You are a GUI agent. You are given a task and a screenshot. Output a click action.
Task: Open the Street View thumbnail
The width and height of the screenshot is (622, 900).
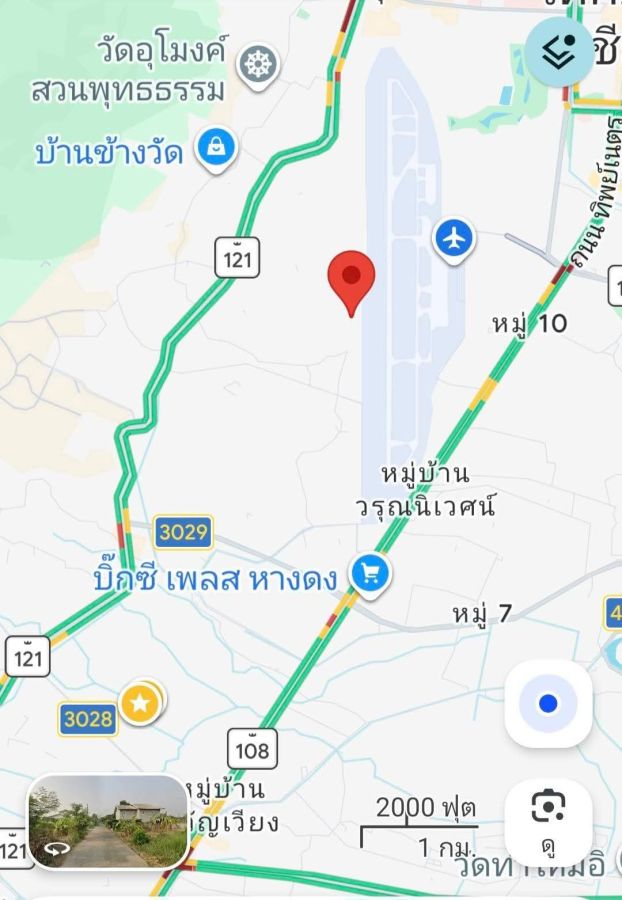coord(108,822)
